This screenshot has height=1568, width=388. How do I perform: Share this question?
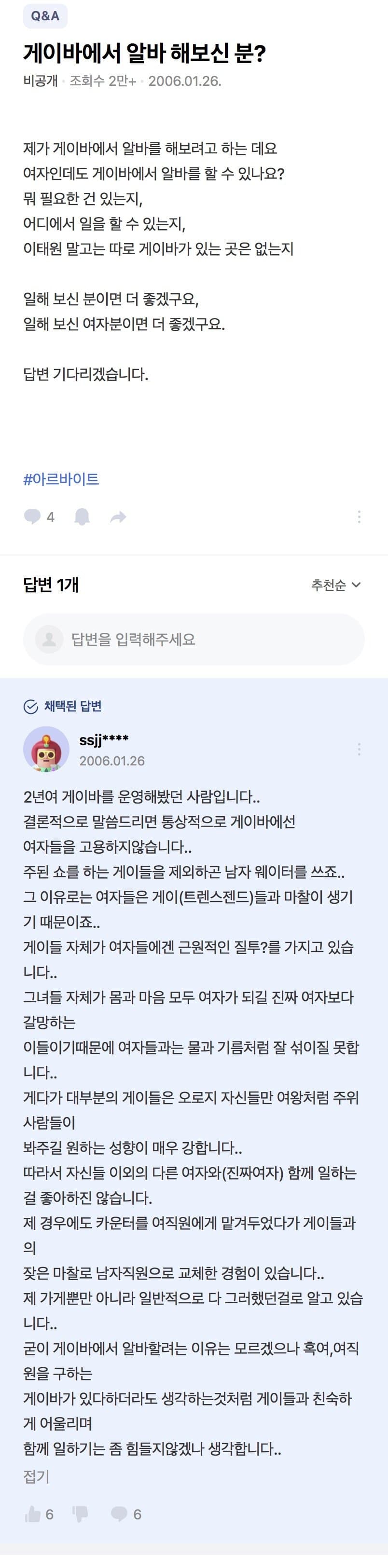[x=118, y=517]
